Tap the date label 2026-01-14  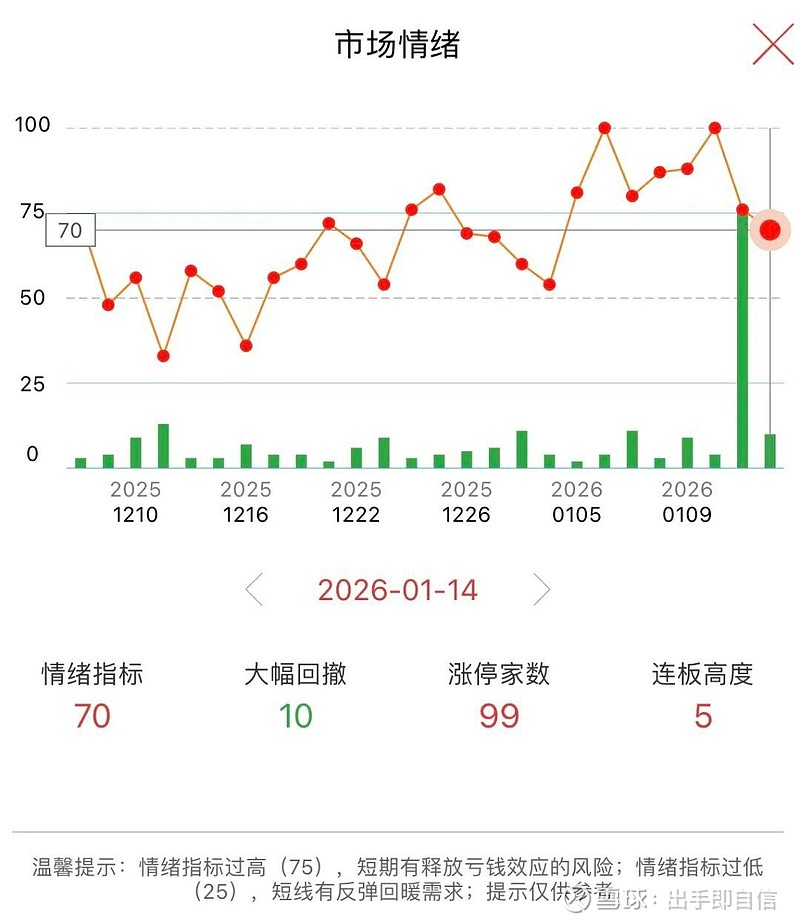(399, 589)
